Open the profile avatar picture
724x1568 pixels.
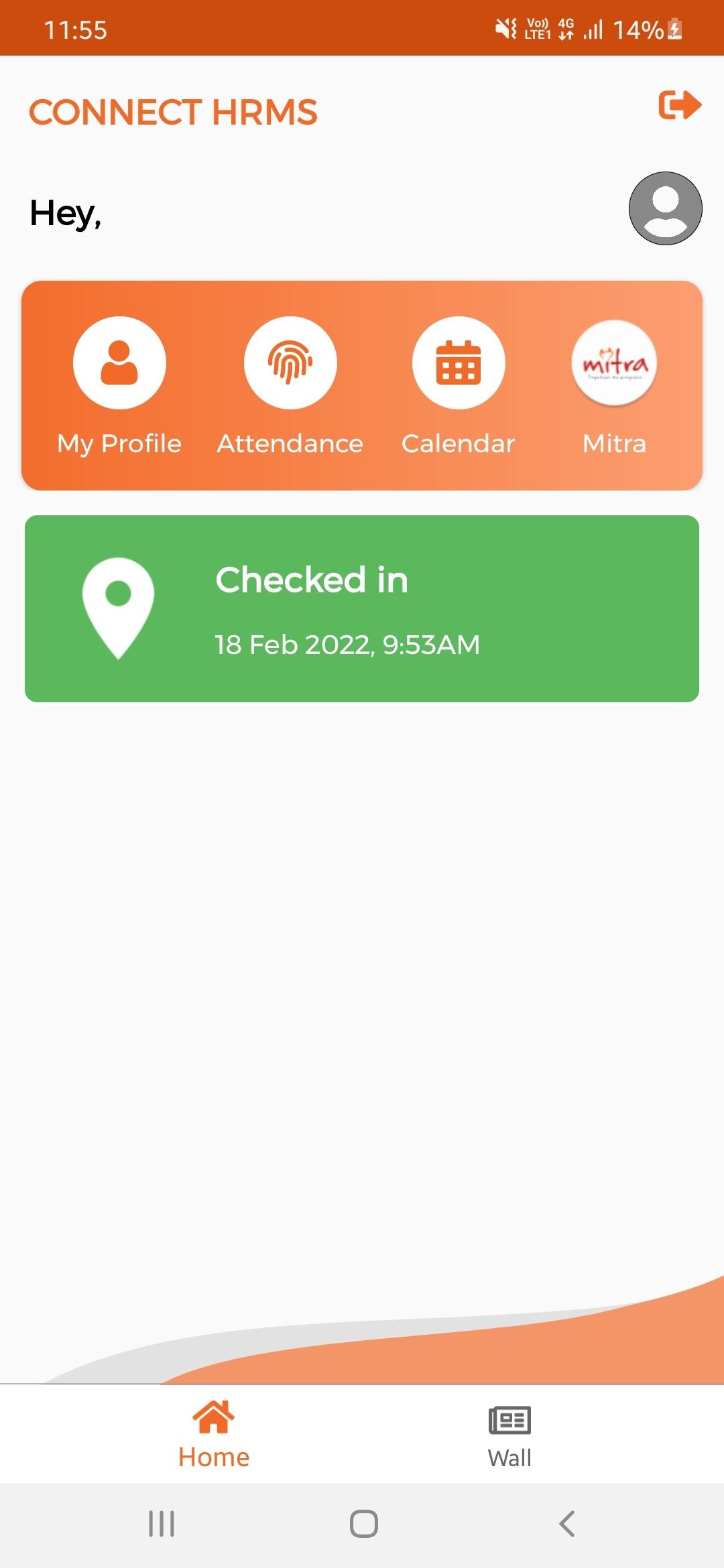coord(666,208)
